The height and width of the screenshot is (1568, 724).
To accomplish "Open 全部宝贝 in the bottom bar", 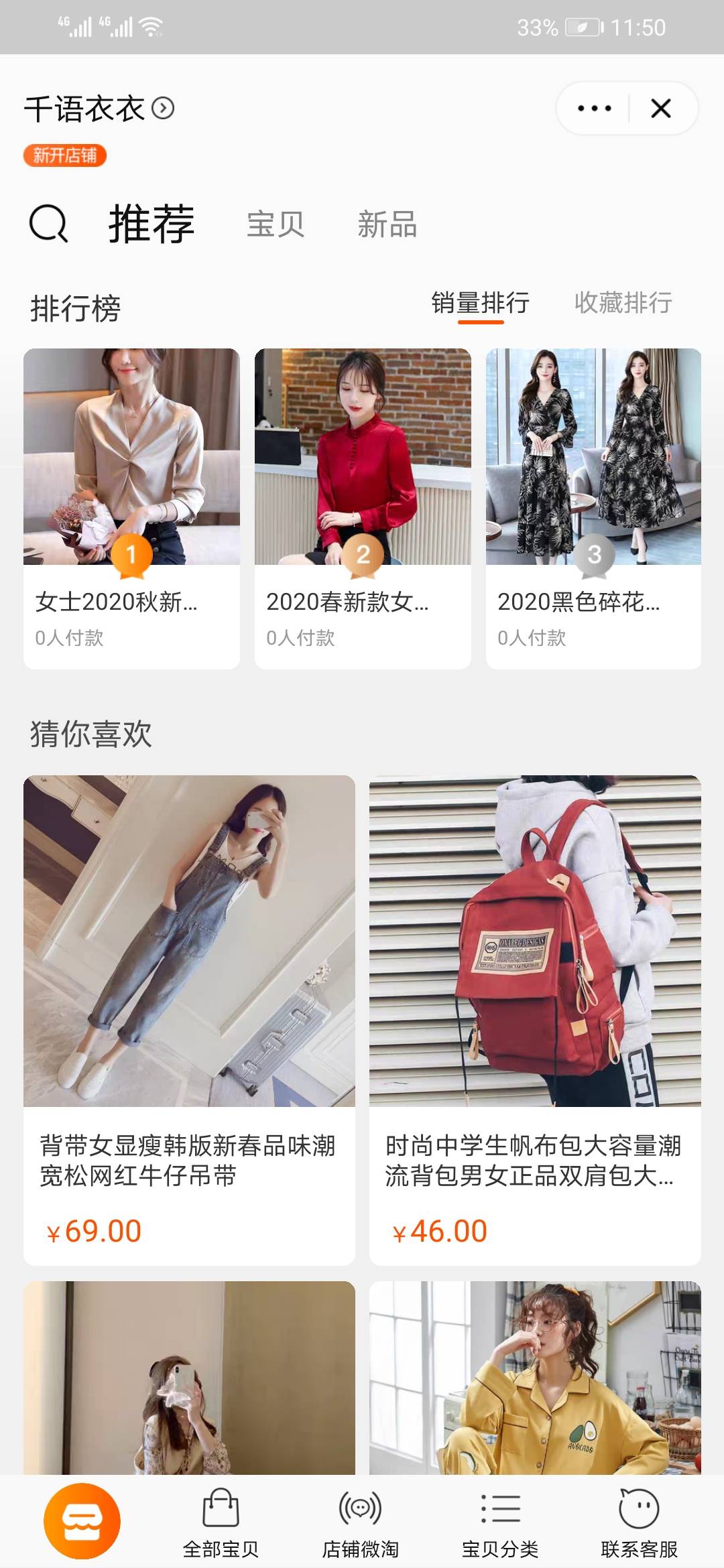I will tap(221, 1522).
